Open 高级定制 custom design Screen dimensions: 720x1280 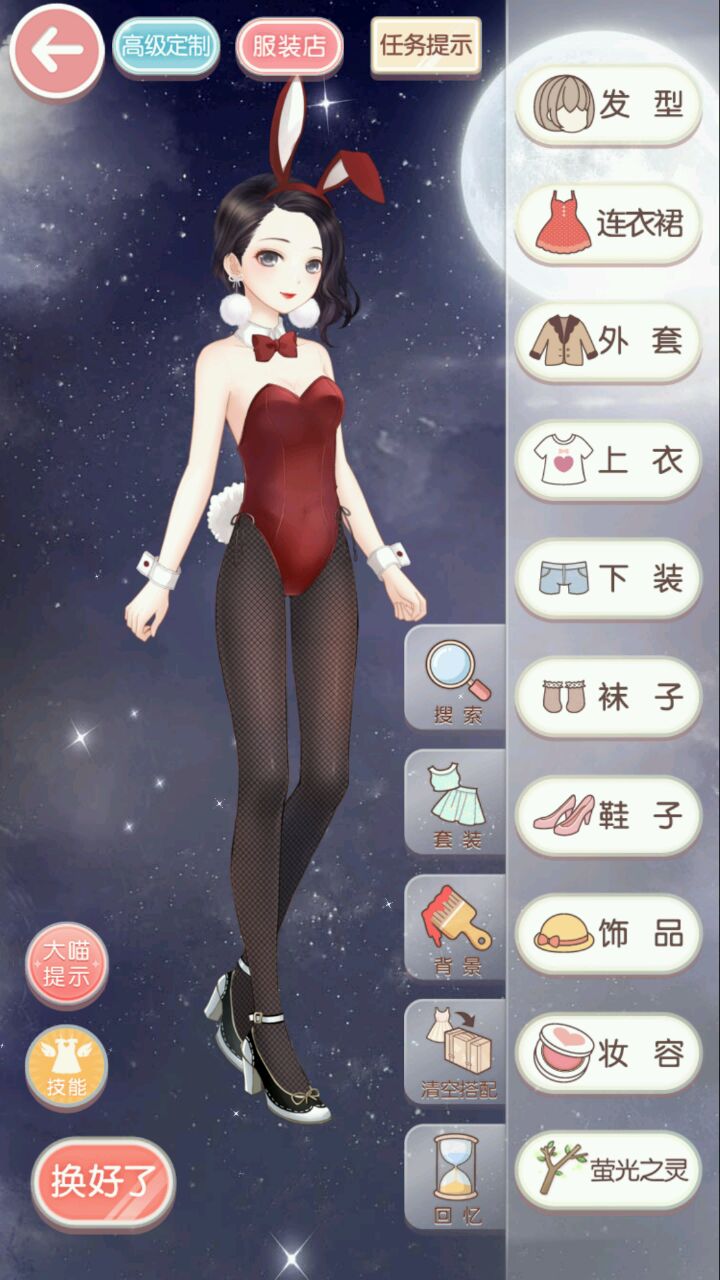(x=165, y=47)
